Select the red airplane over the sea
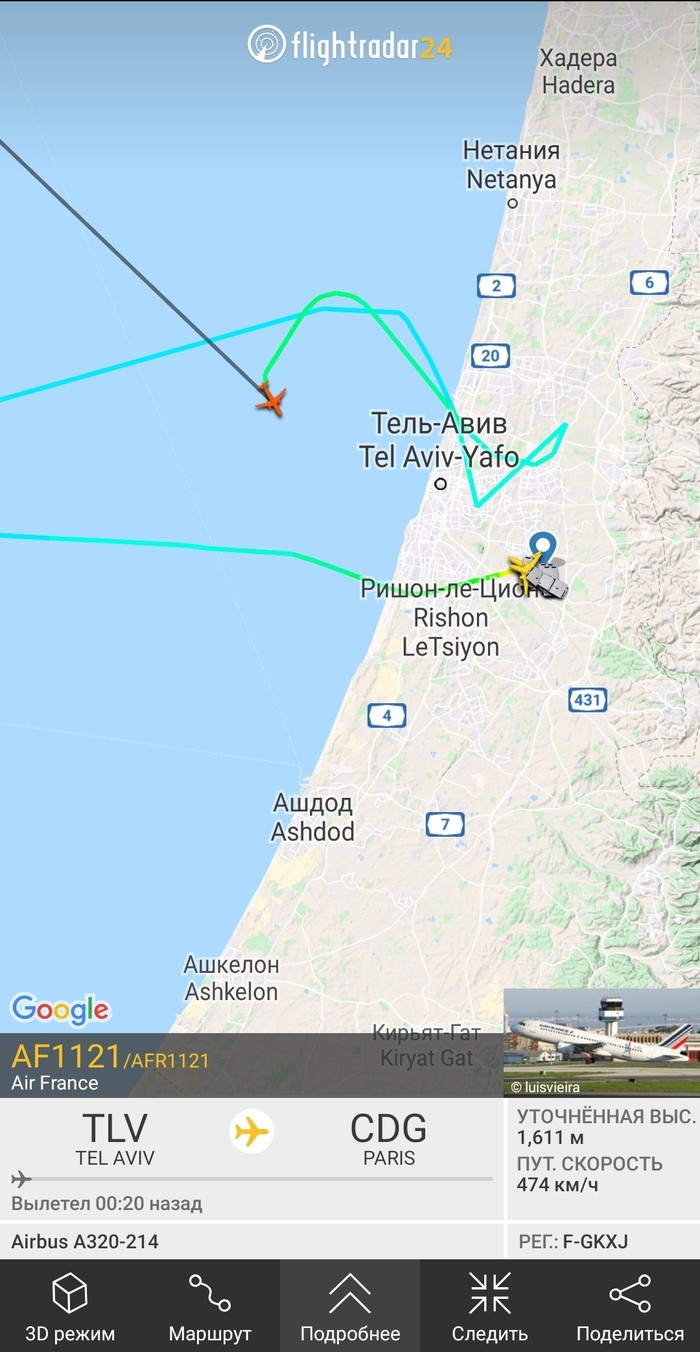This screenshot has width=700, height=1352. tap(271, 401)
